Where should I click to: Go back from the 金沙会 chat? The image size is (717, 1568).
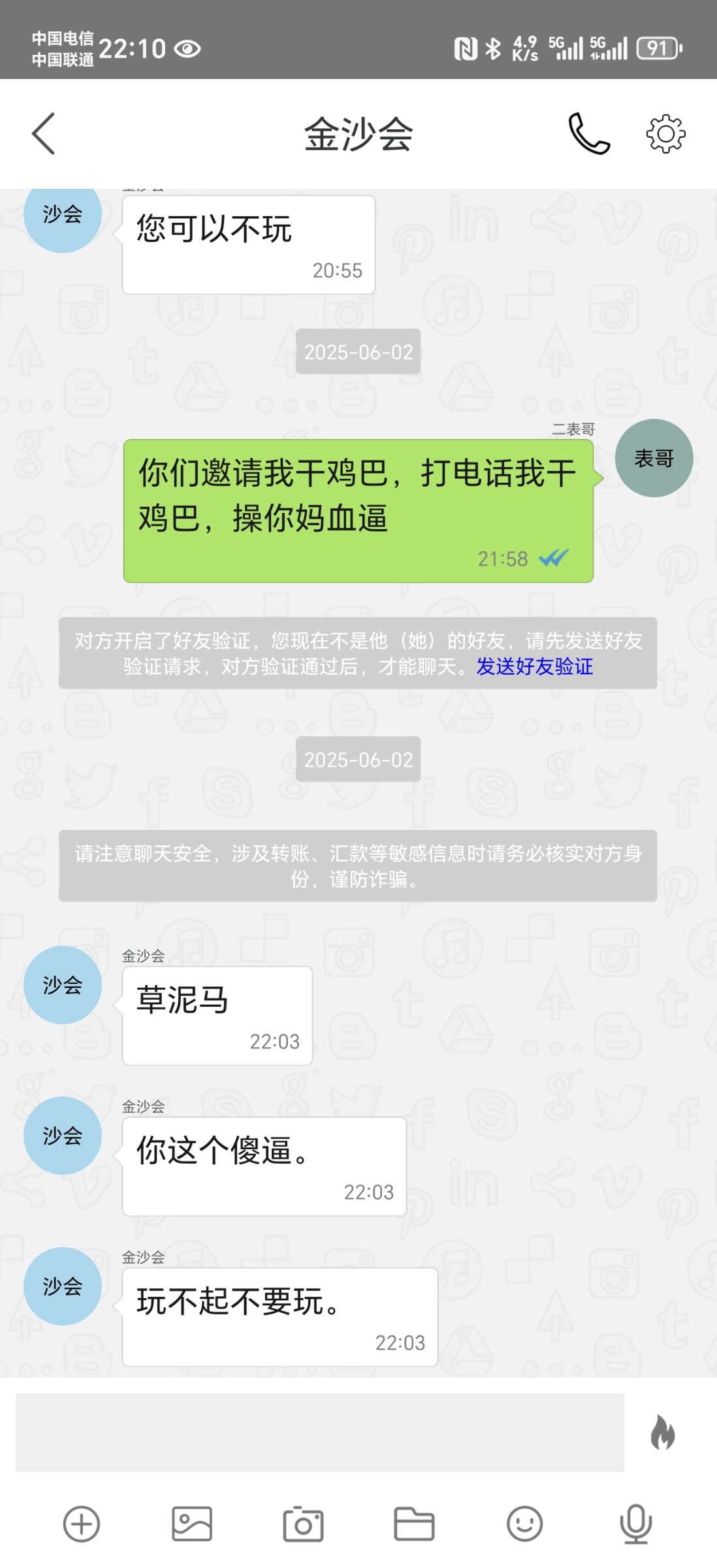[44, 134]
